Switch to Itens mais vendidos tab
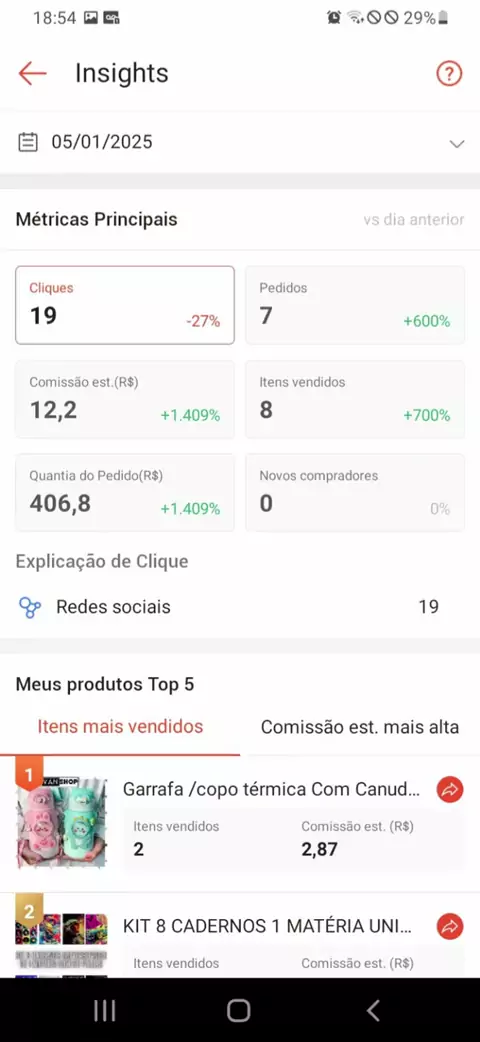The image size is (480, 1042). coord(120,726)
